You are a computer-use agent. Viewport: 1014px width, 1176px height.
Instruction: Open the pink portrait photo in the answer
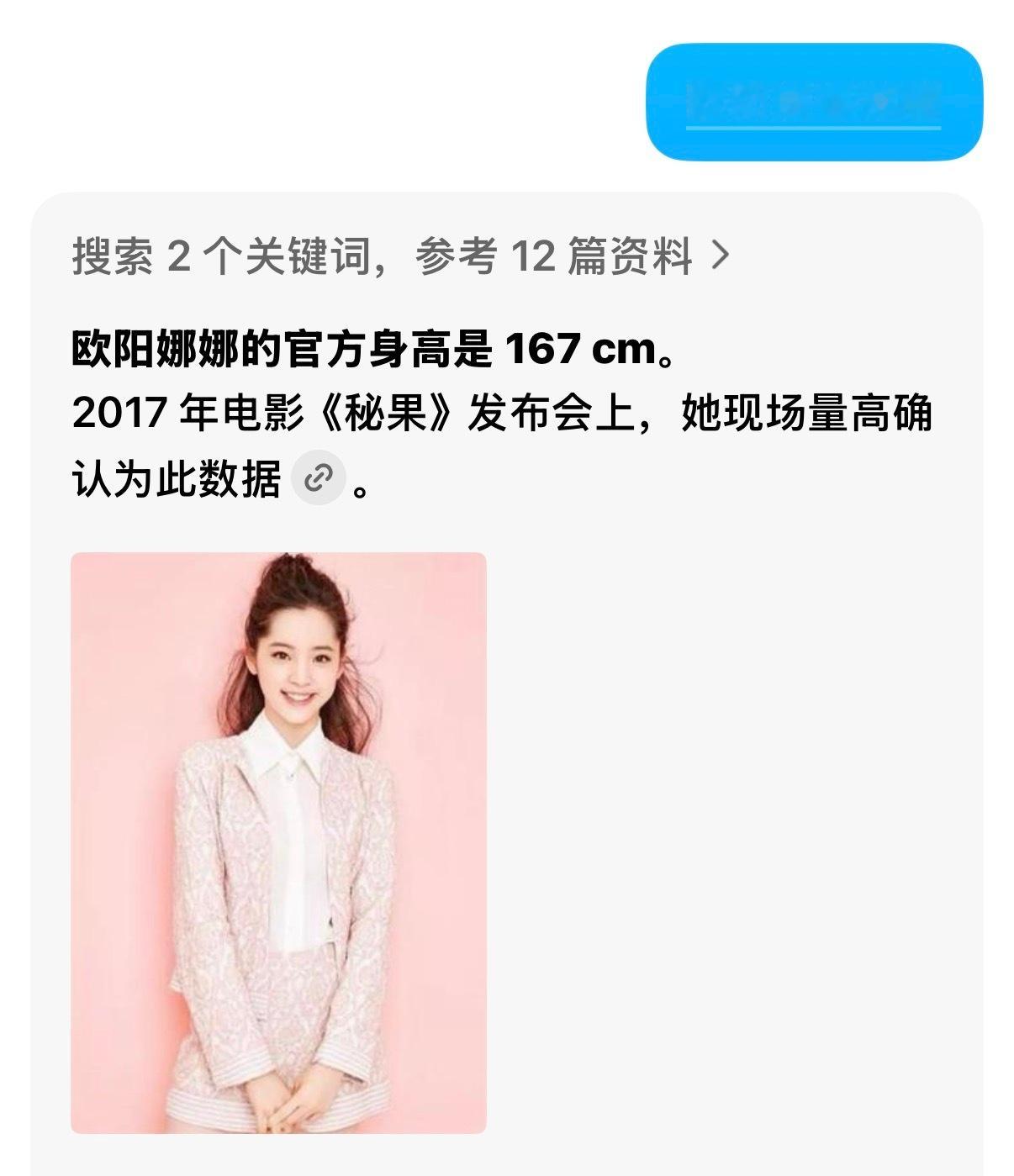[x=278, y=842]
